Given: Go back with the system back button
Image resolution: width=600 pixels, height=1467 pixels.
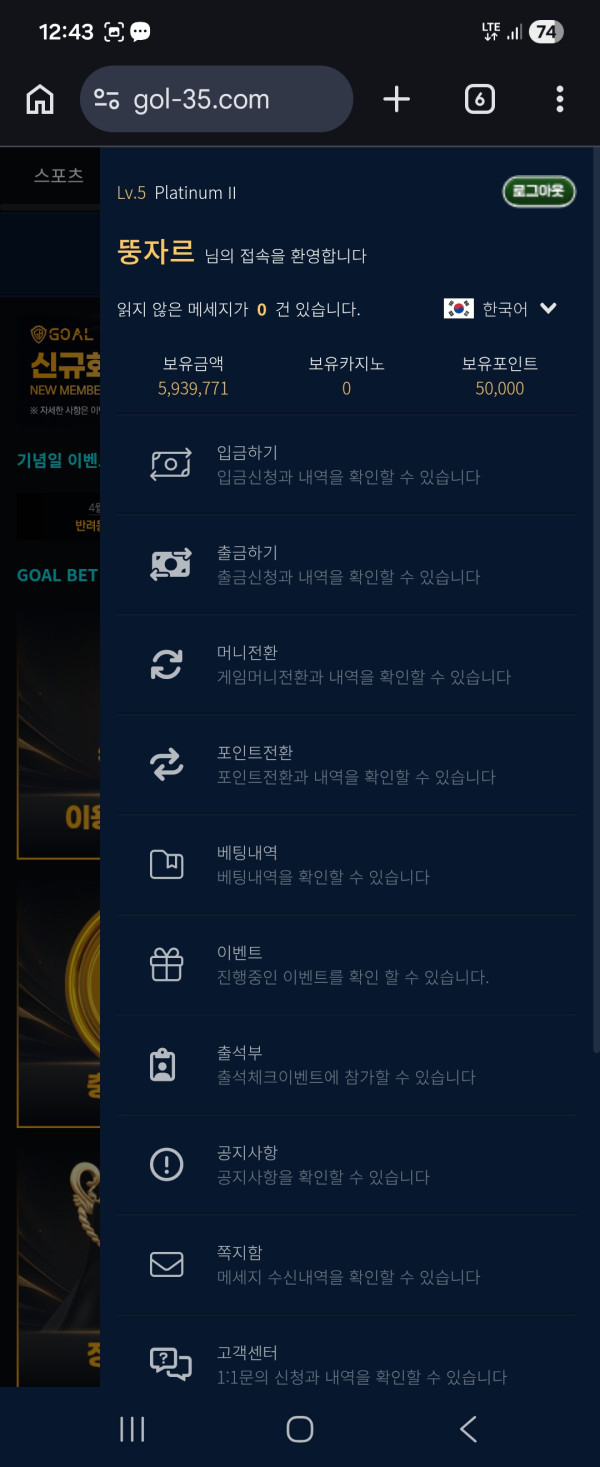Looking at the screenshot, I should coord(468,1429).
